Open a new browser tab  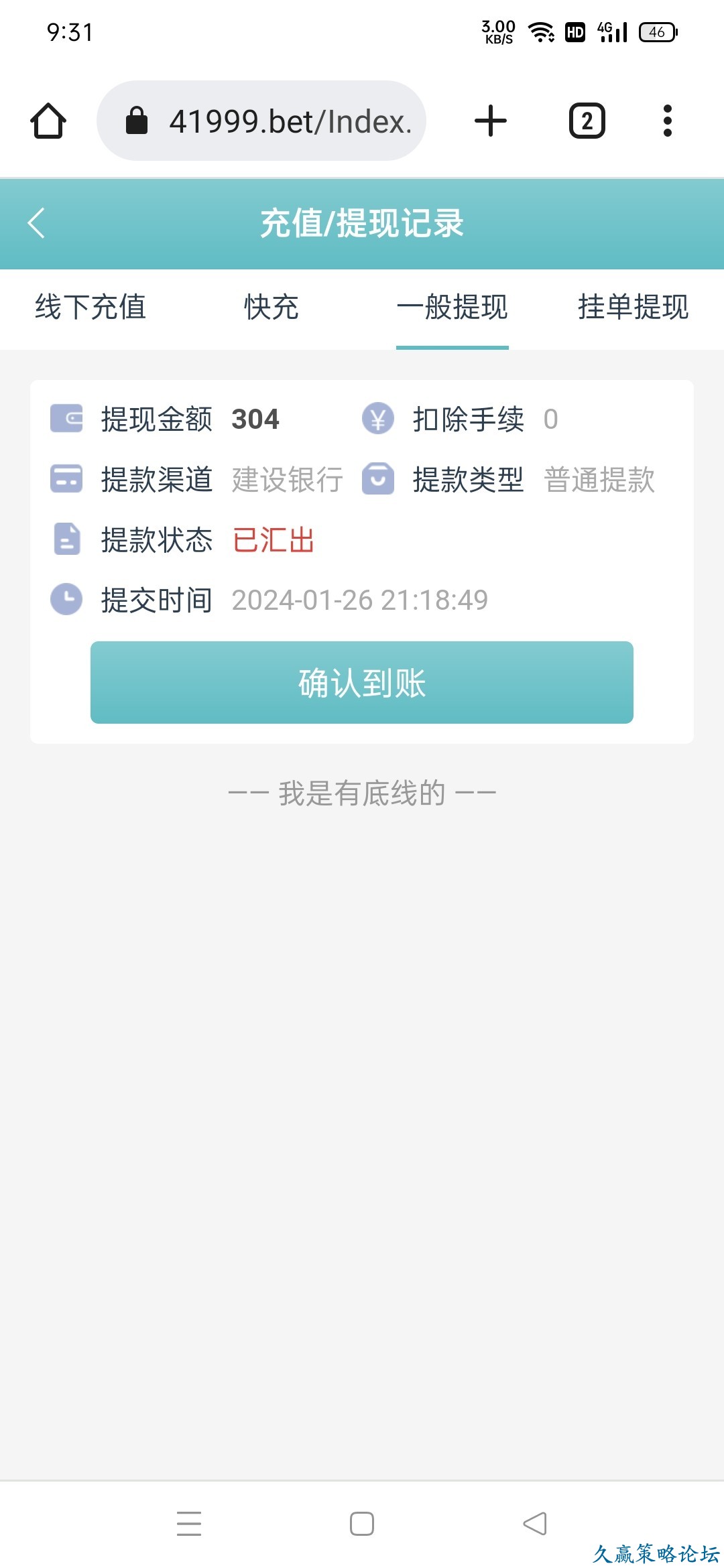(x=491, y=121)
